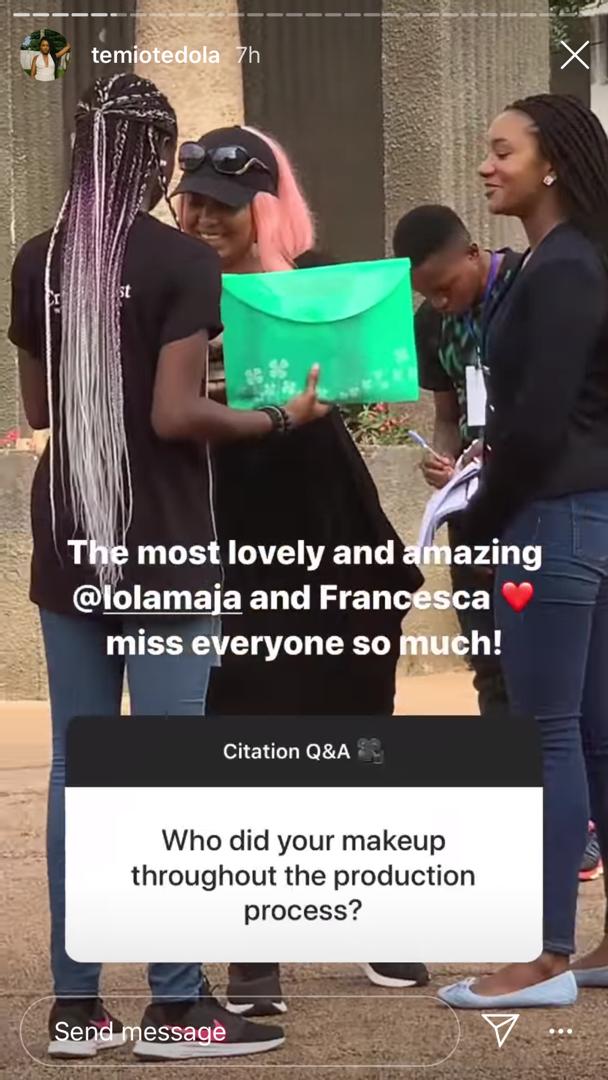Open temiotedola's profile picture
Image resolution: width=608 pixels, height=1080 pixels.
tap(44, 55)
